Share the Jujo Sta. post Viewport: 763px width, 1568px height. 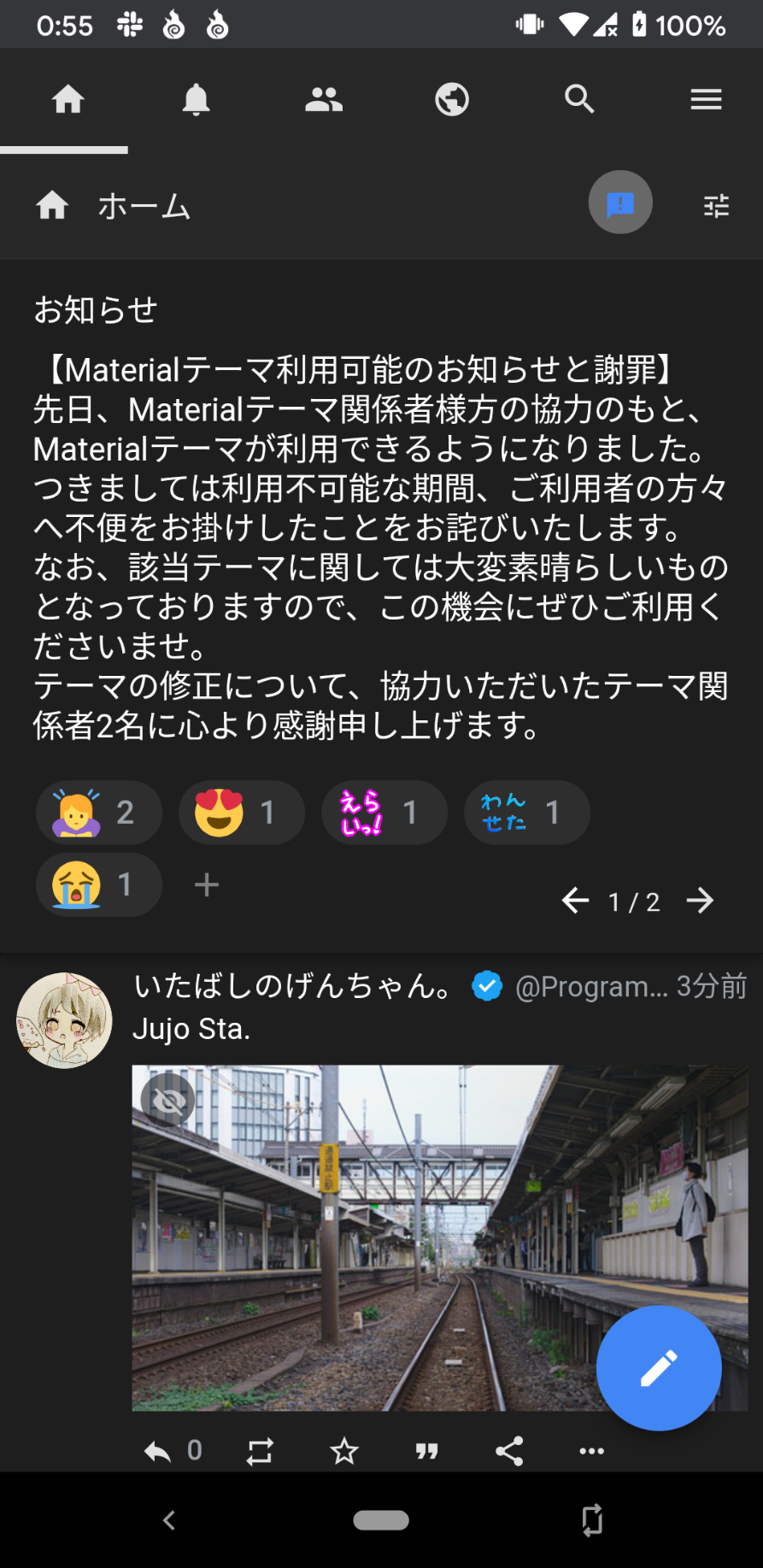point(509,1451)
